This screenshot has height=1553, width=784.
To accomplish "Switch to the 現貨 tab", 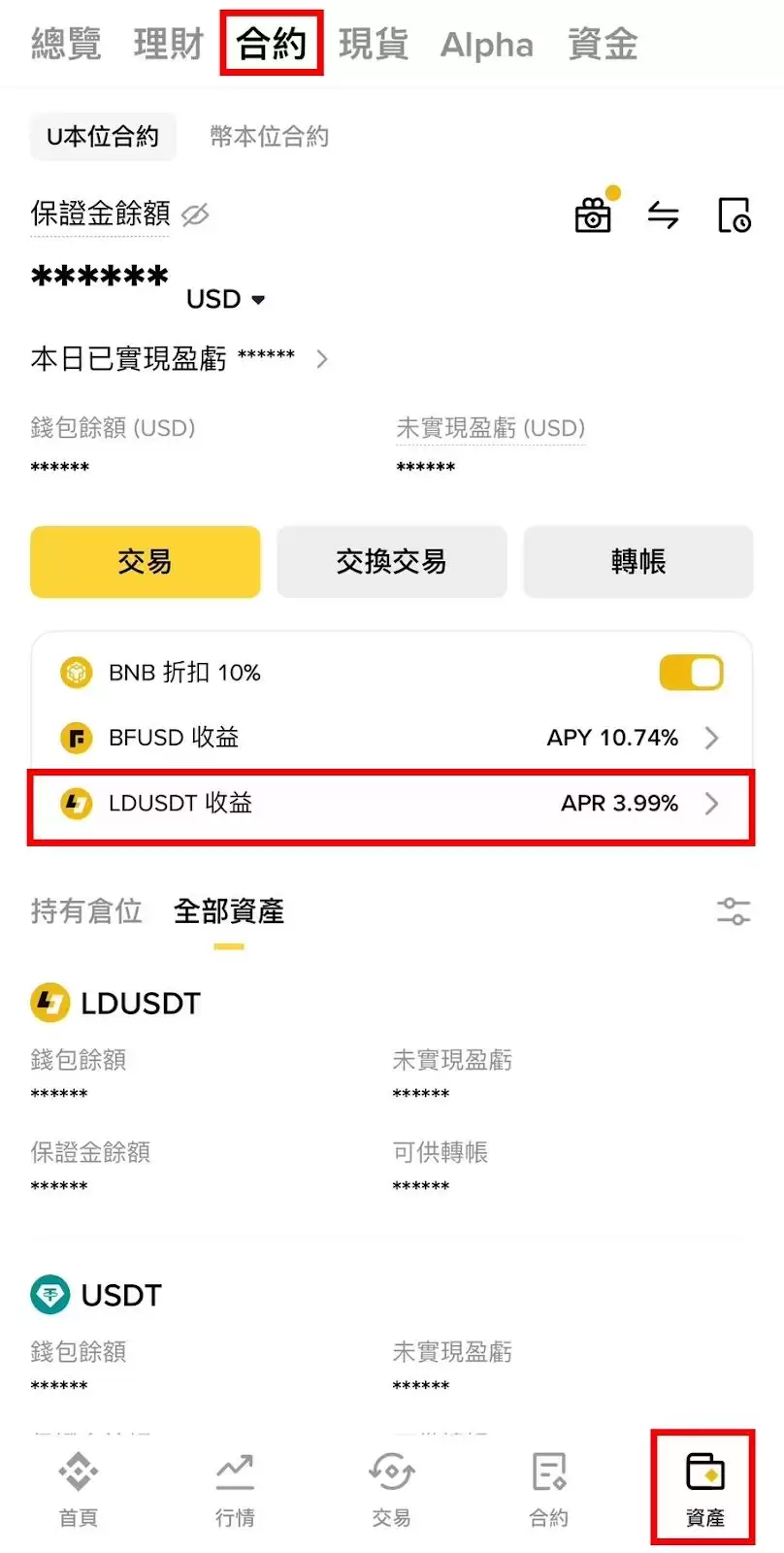I will point(373,43).
